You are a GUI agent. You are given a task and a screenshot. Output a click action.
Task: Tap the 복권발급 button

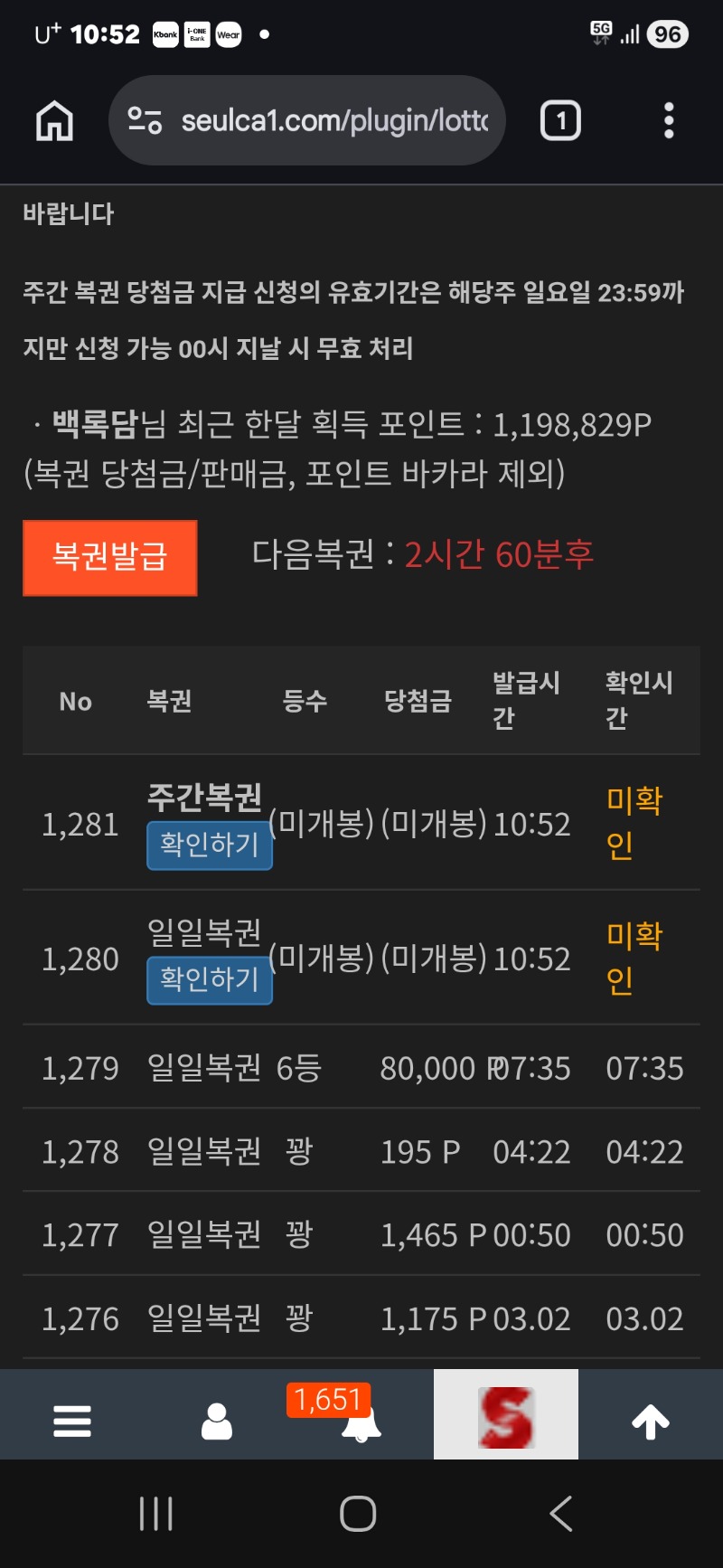point(109,557)
